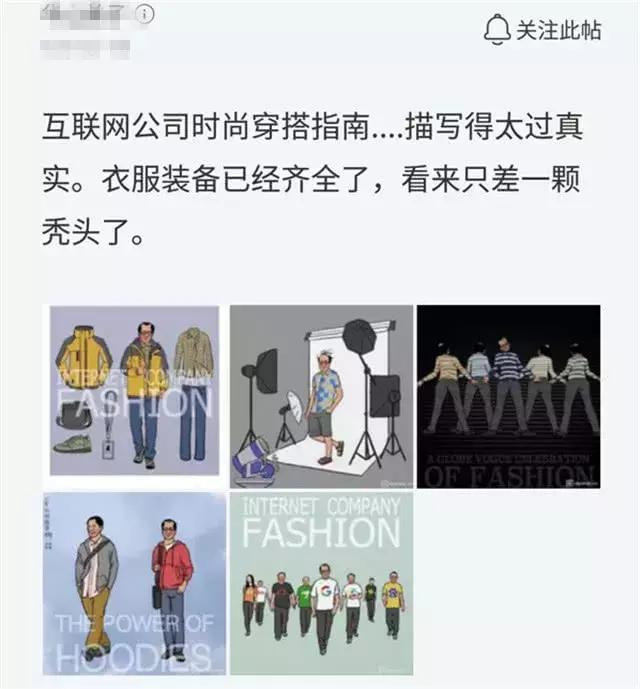
Task: Open the info icon beside the username
Action: pos(144,15)
